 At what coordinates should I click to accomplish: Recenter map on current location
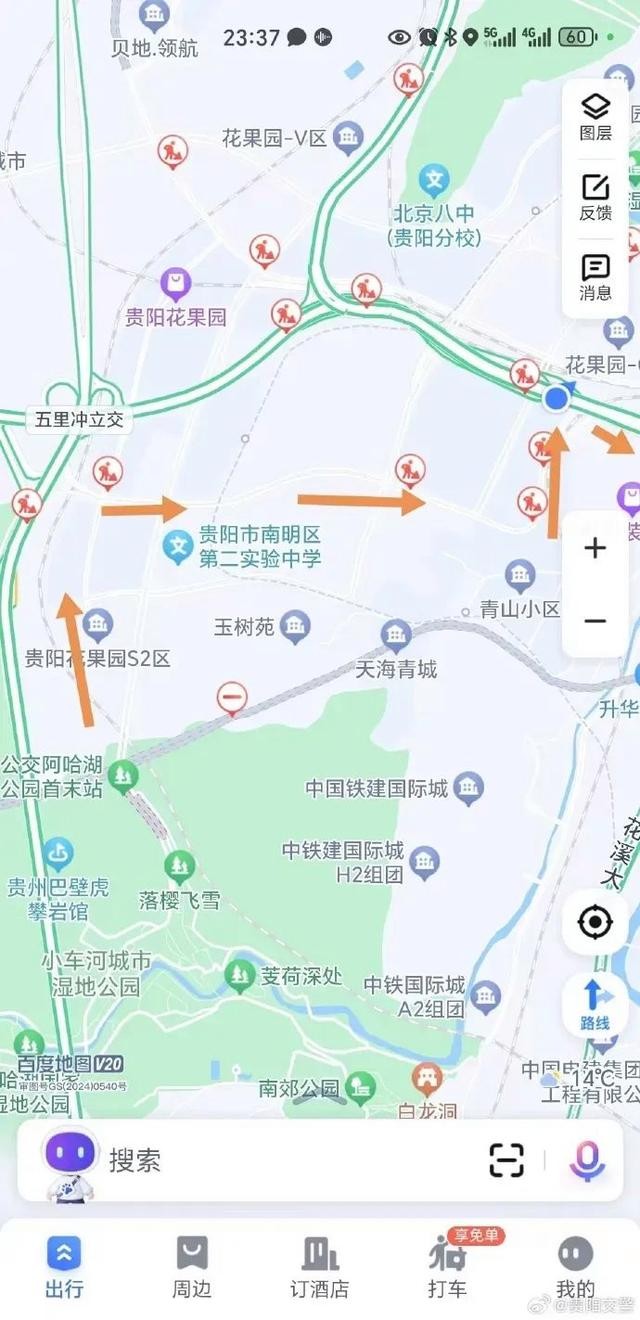(x=595, y=921)
